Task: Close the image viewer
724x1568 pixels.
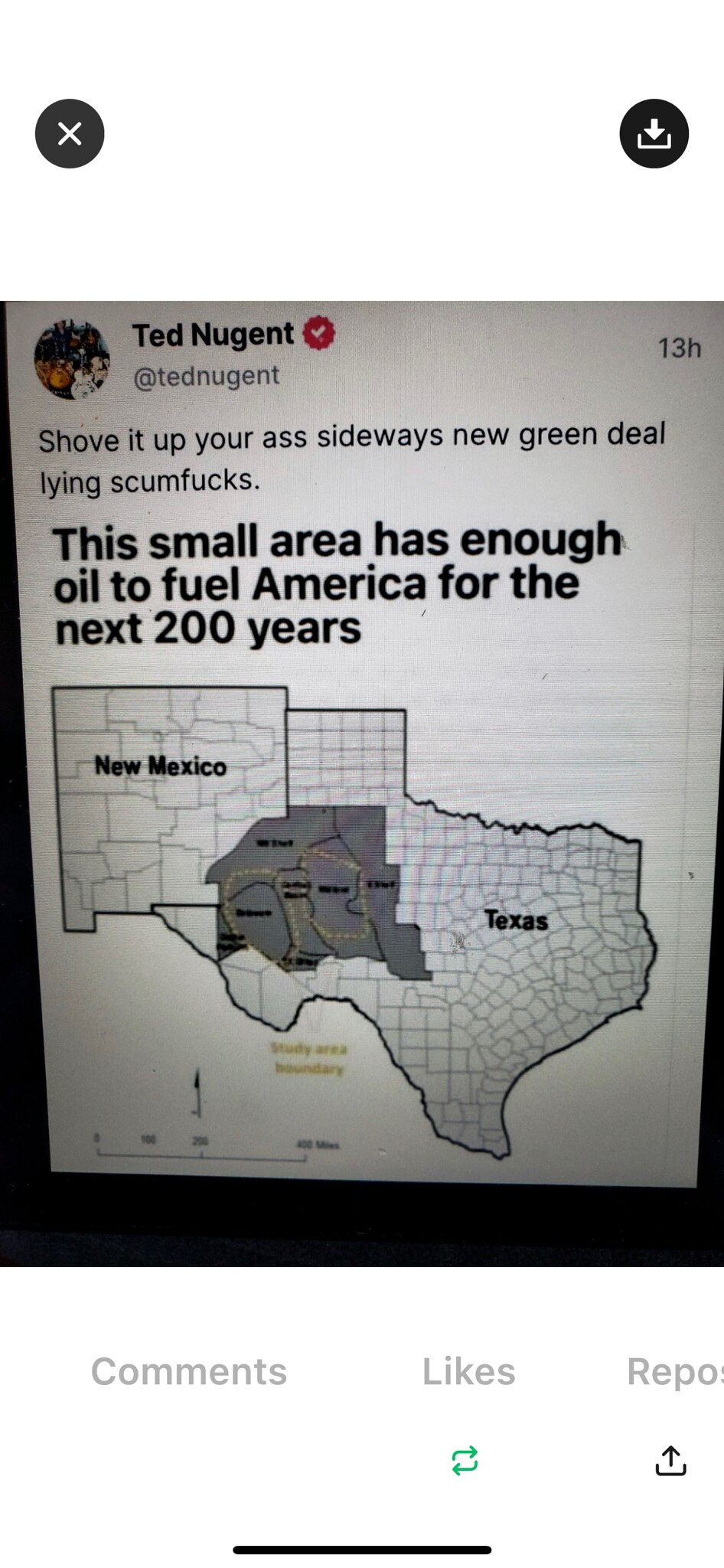Action: click(70, 134)
